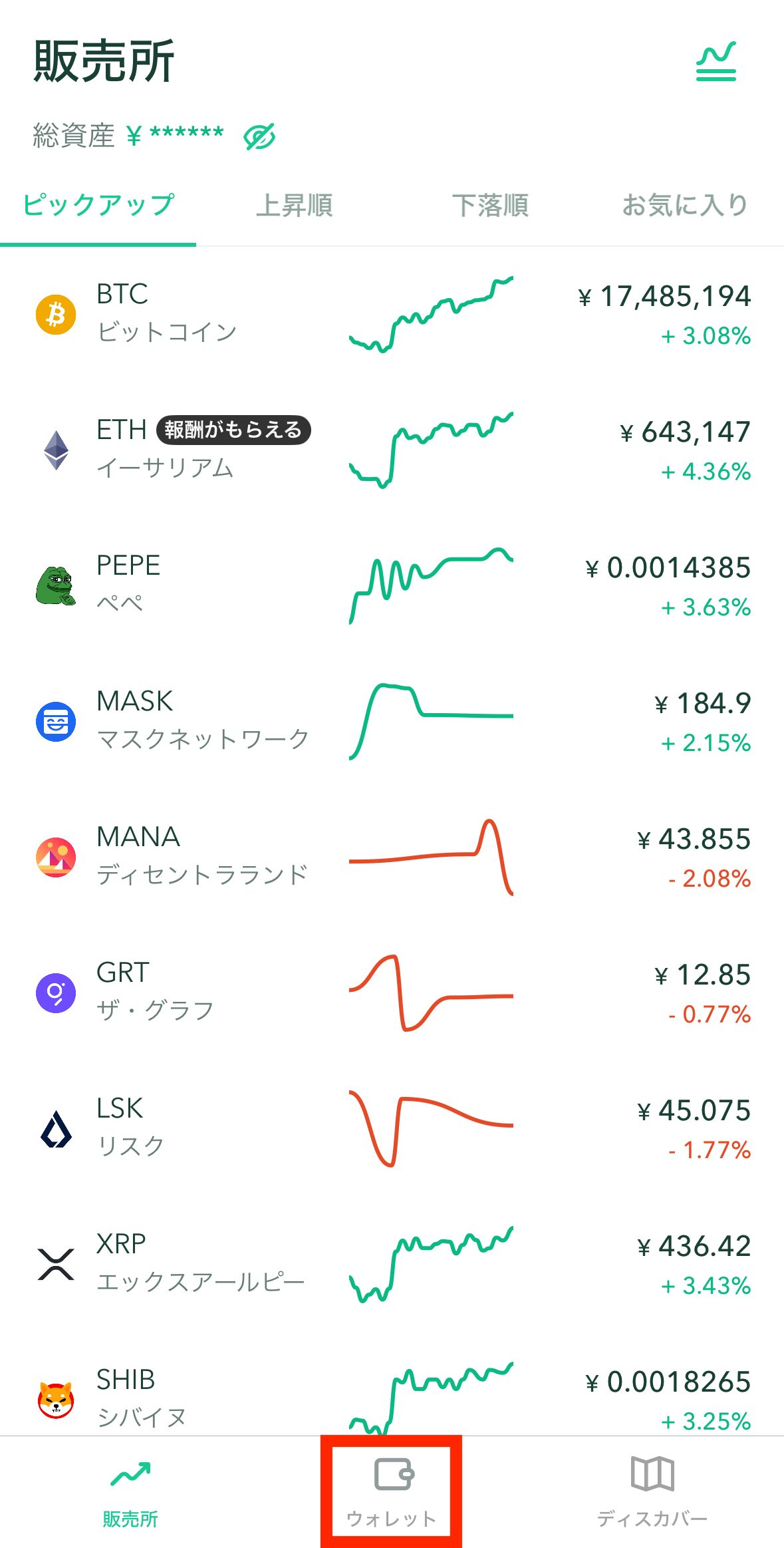Open the MASK マスクネットワーク row
The image size is (784, 1548).
[x=392, y=721]
